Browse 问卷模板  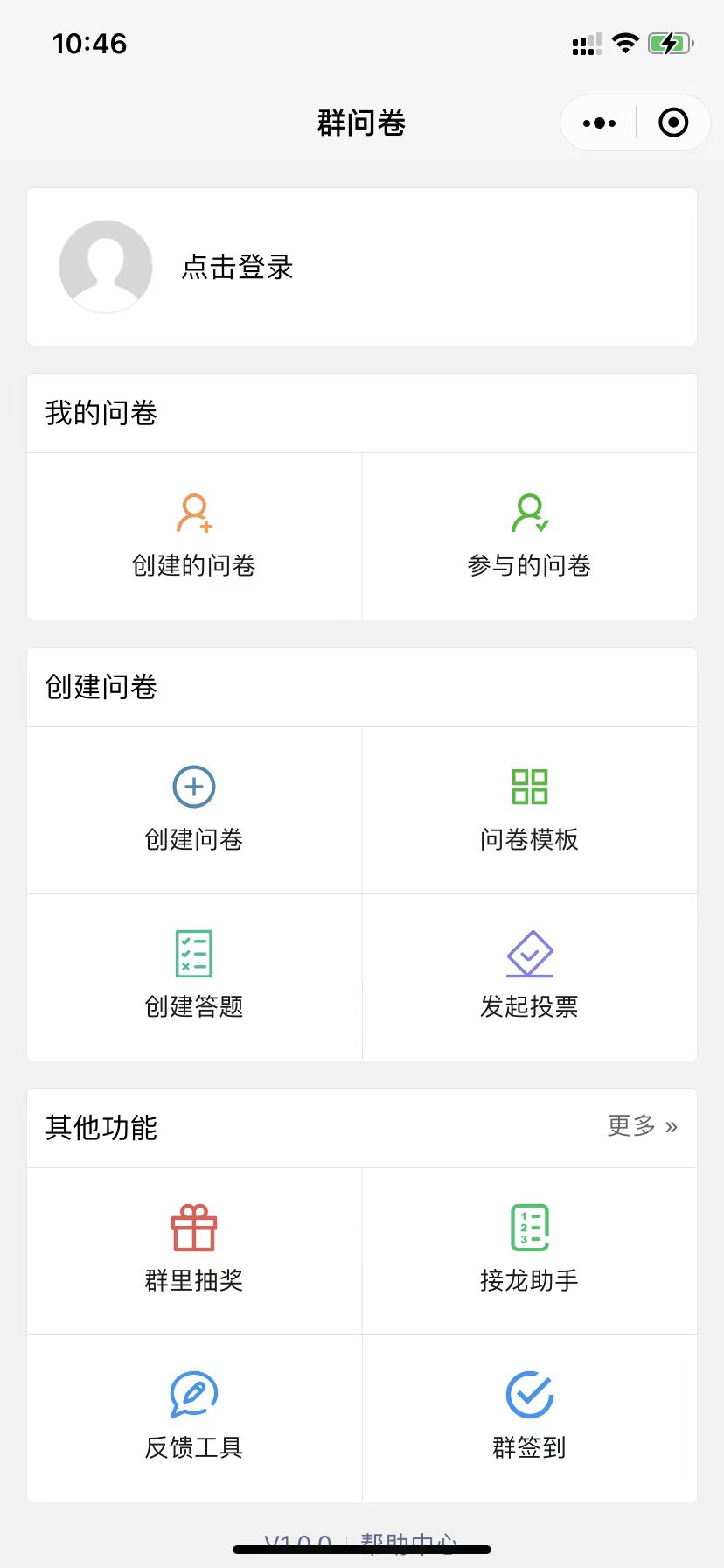point(530,810)
